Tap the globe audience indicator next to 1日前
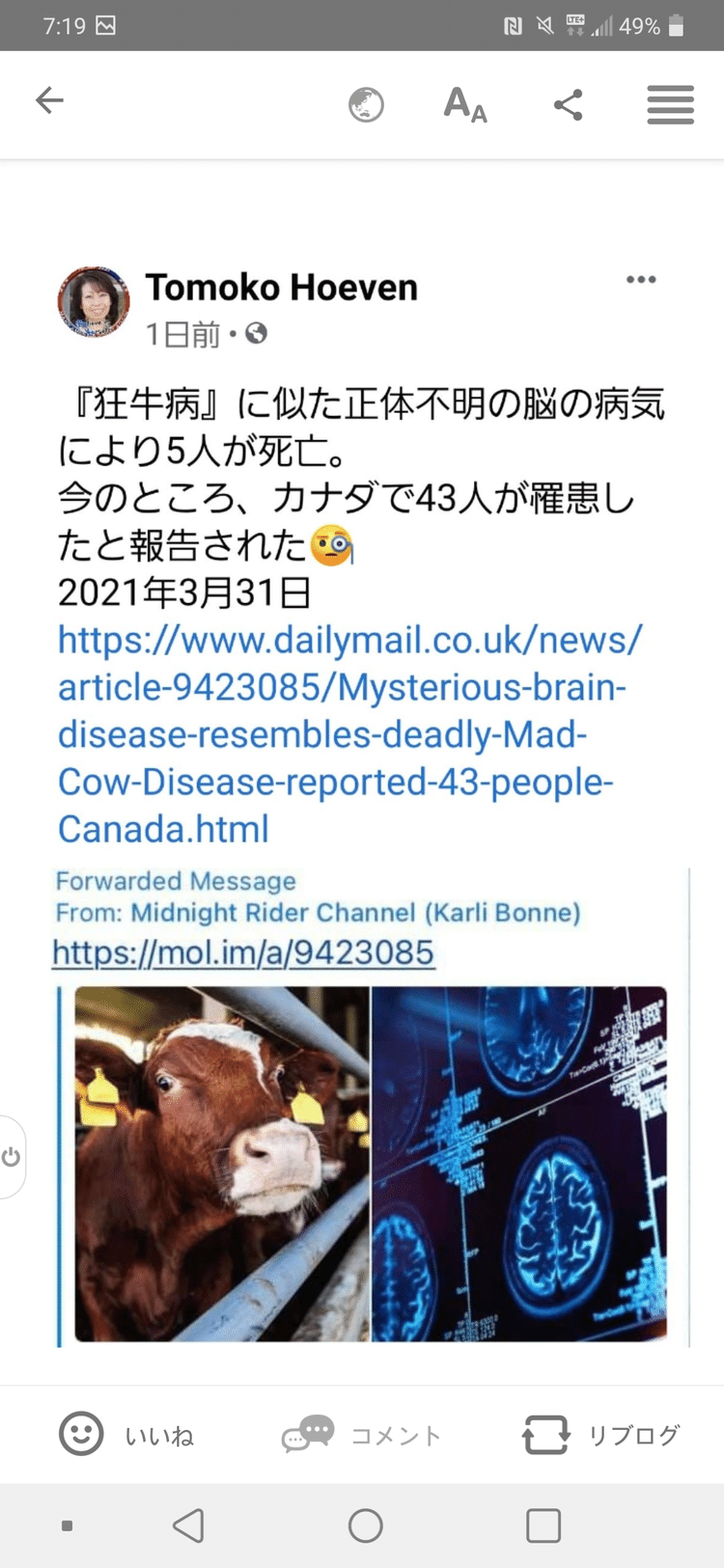 click(254, 334)
